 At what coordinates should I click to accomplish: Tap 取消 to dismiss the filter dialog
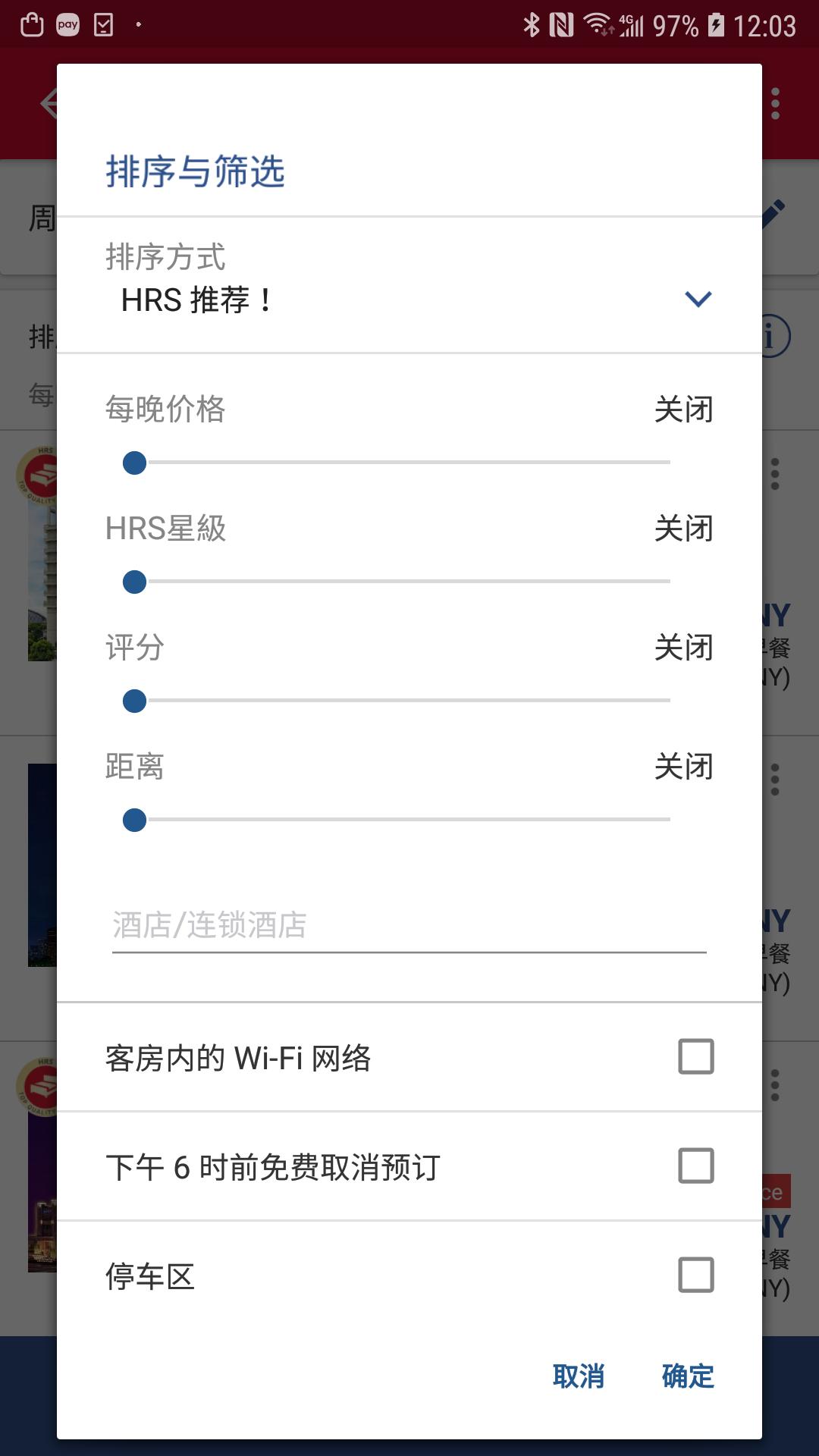[579, 1377]
